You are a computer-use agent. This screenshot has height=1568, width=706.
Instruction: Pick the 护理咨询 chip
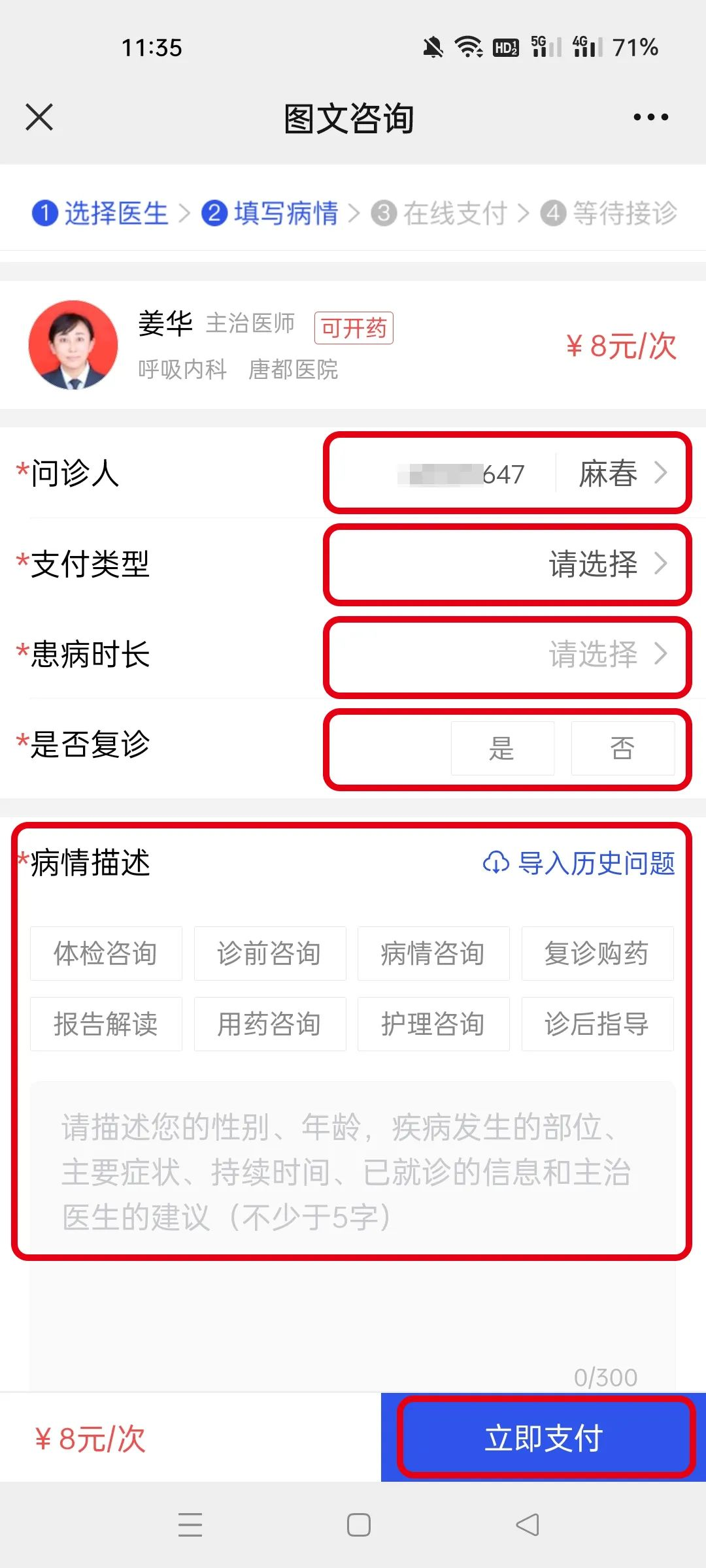(433, 1024)
